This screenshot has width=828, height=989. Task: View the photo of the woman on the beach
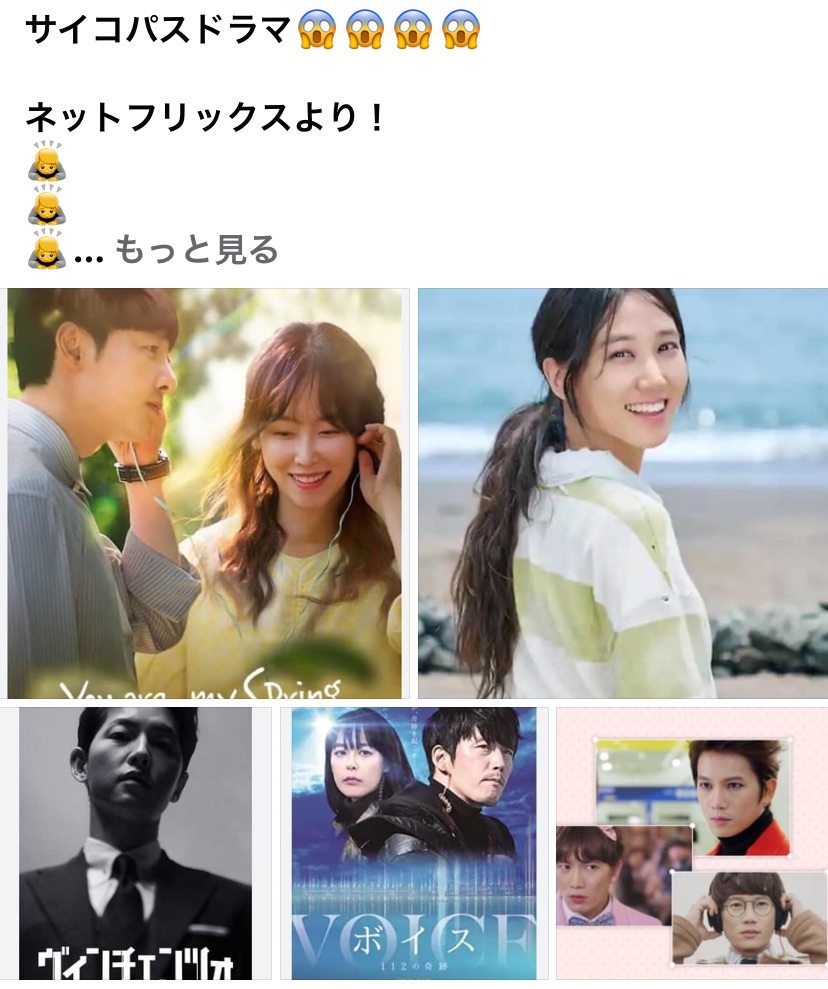(622, 493)
